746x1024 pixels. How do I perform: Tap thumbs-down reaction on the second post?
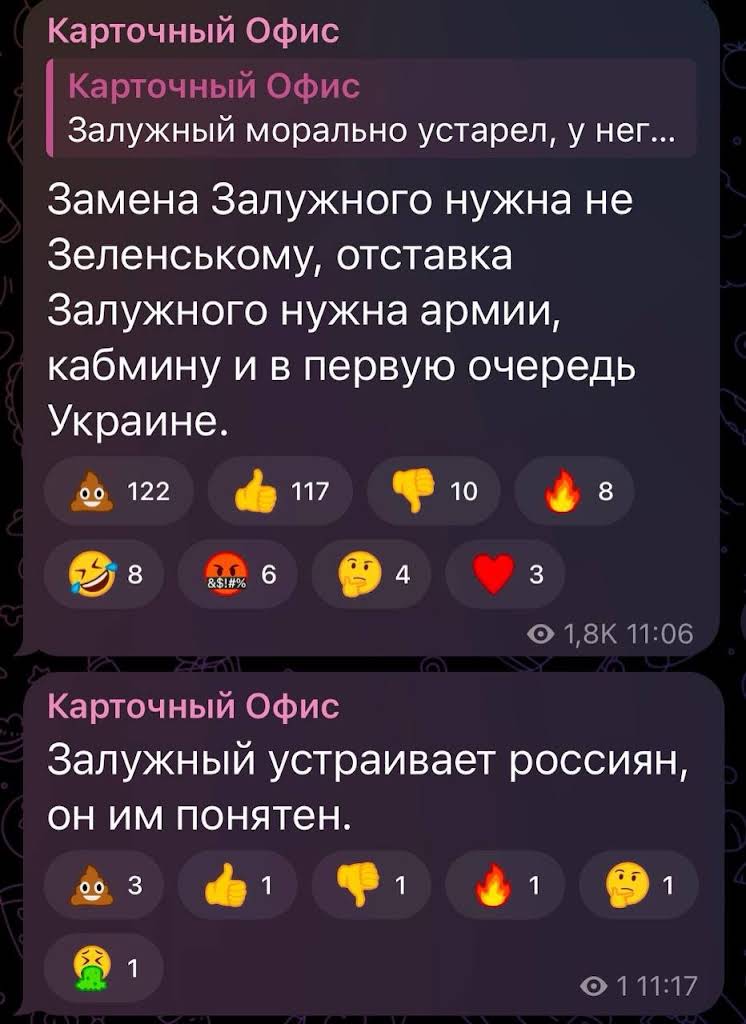click(x=369, y=886)
